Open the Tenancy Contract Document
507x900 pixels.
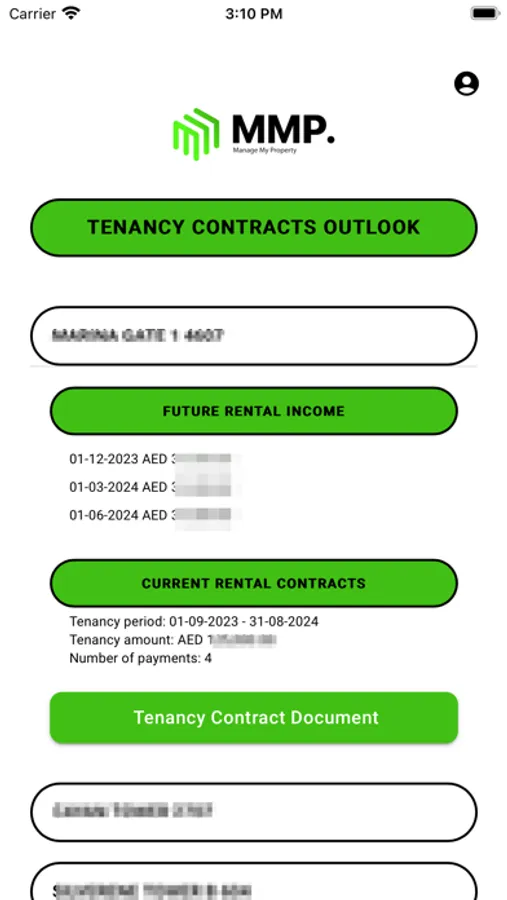pyautogui.click(x=253, y=717)
